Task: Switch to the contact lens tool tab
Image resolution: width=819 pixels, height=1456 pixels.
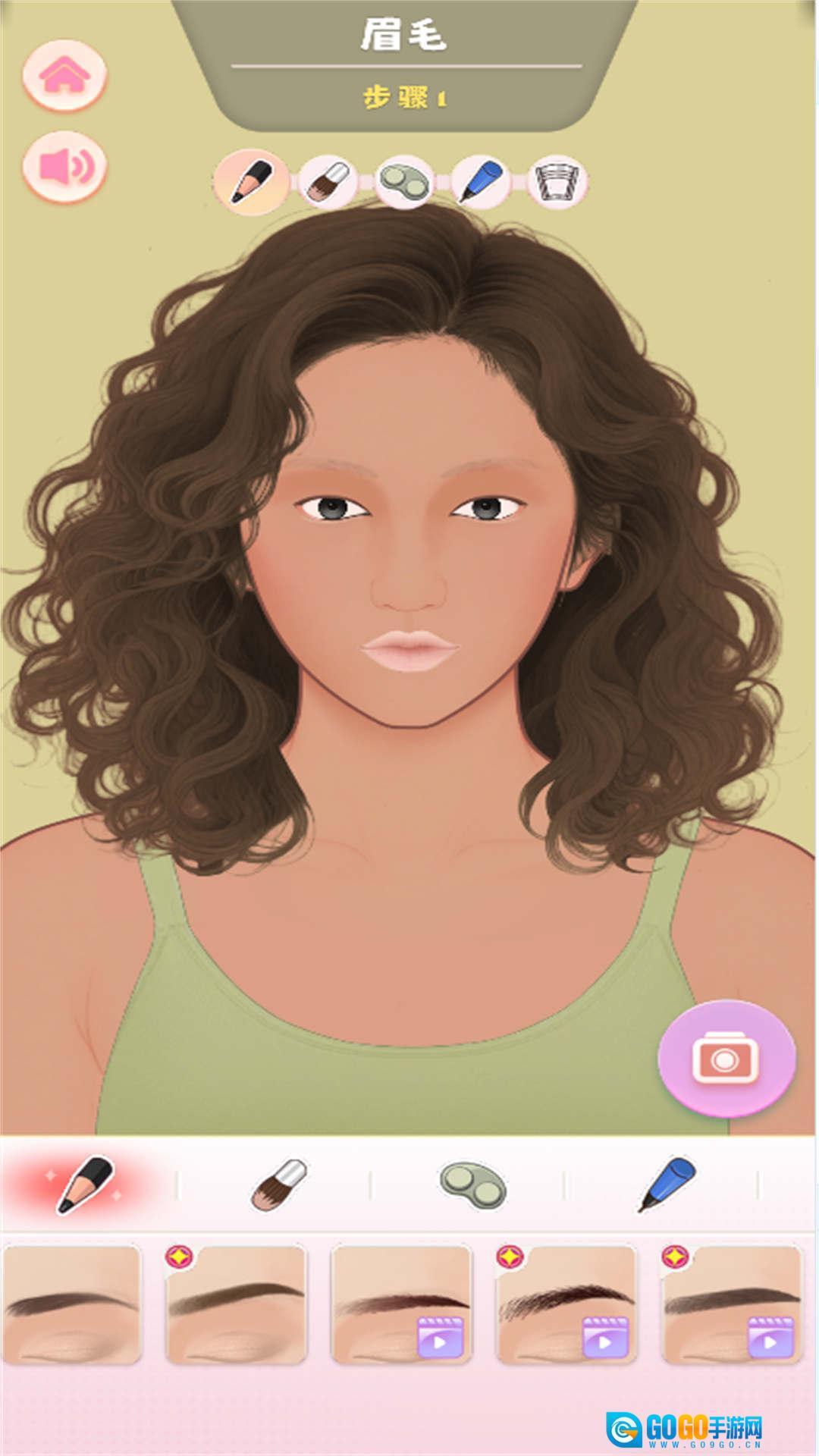Action: click(x=472, y=1185)
